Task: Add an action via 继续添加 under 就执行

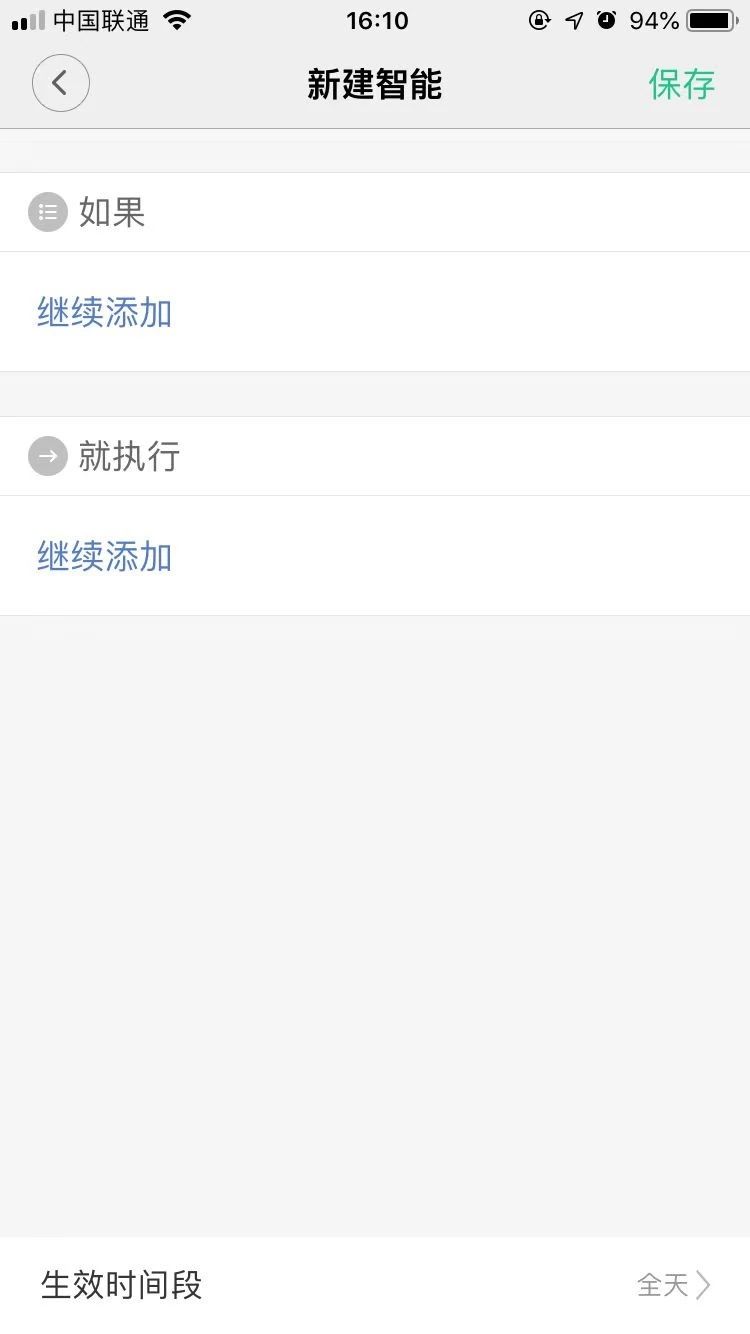Action: 104,556
